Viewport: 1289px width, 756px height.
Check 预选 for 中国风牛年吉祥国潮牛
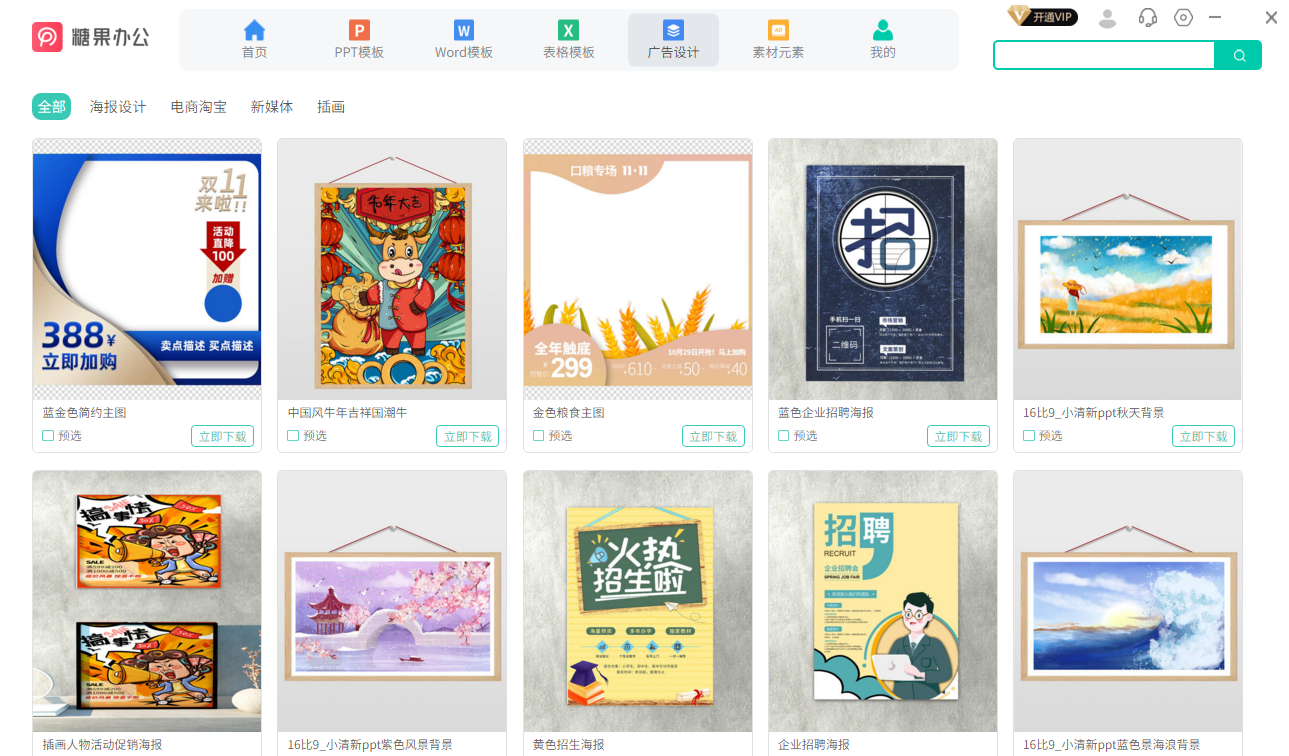(293, 436)
